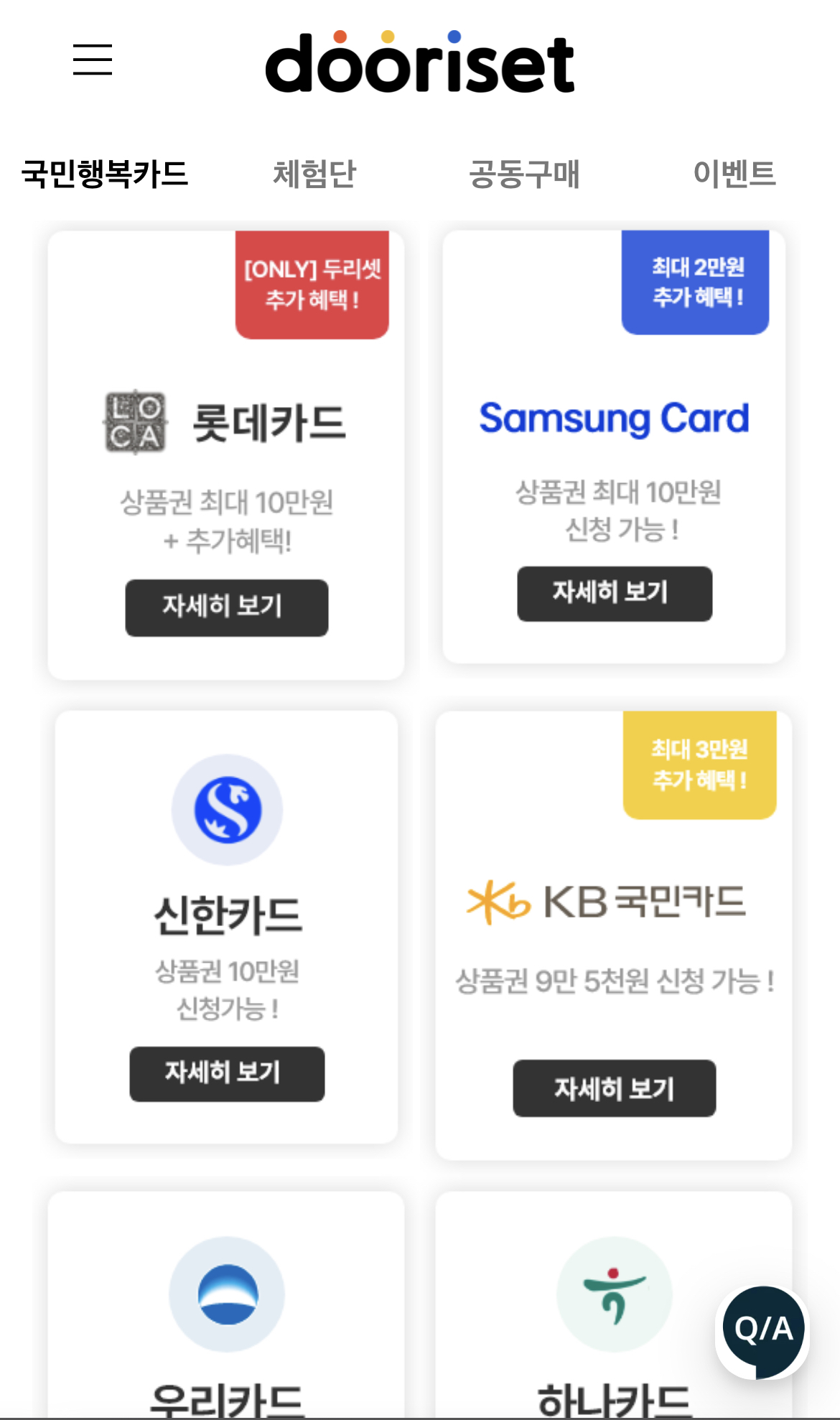Screen dimensions: 840x1420
Task: Click the yellow 최대 3만원 추가 혜택 badge
Action: click(699, 764)
